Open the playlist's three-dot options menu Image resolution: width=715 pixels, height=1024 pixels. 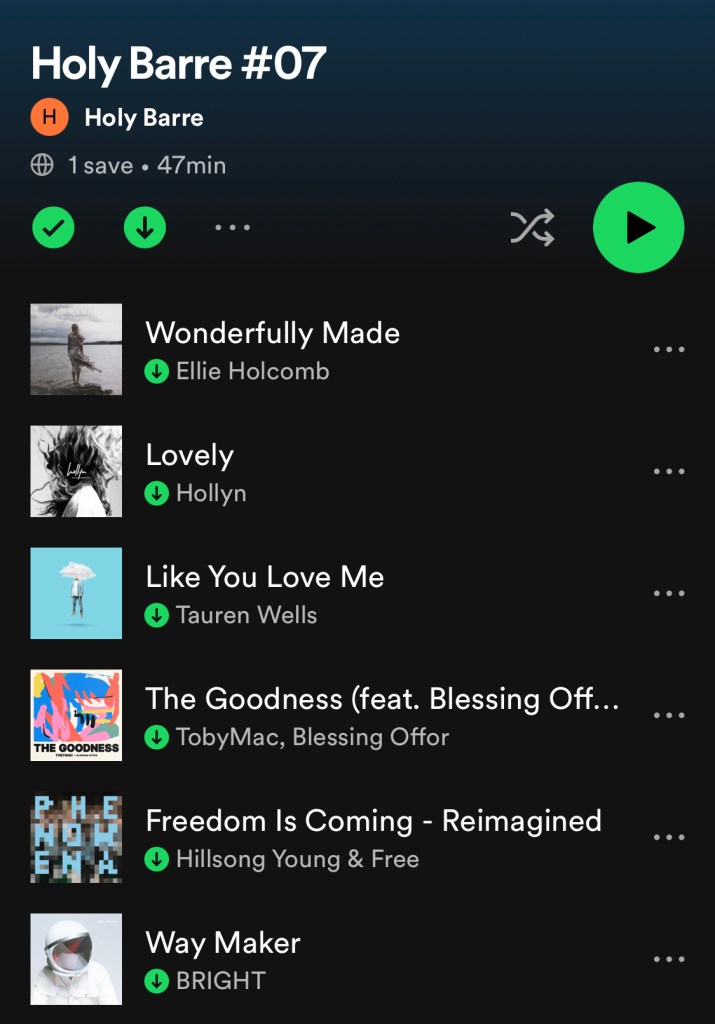pos(233,229)
